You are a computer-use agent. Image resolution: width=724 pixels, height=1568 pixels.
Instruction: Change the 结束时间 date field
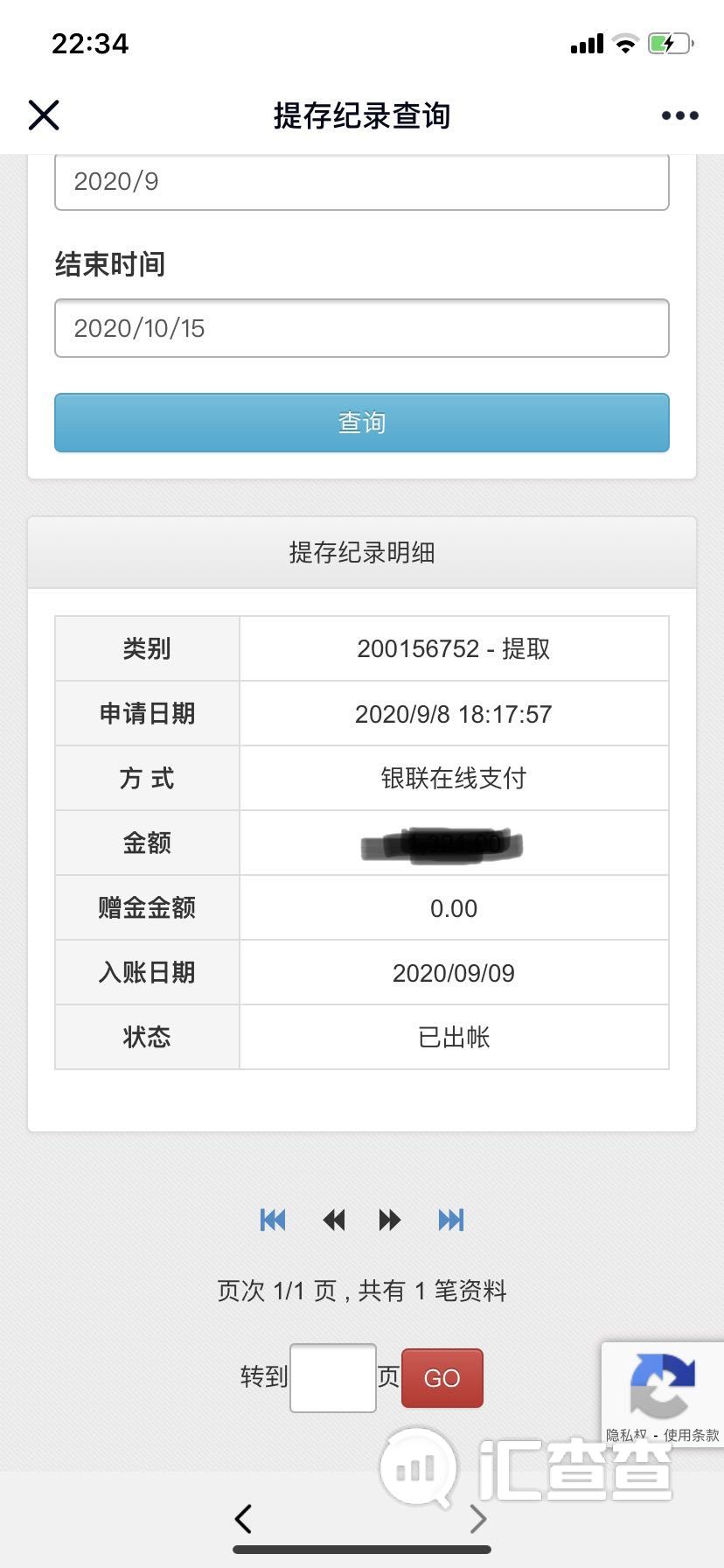[362, 328]
